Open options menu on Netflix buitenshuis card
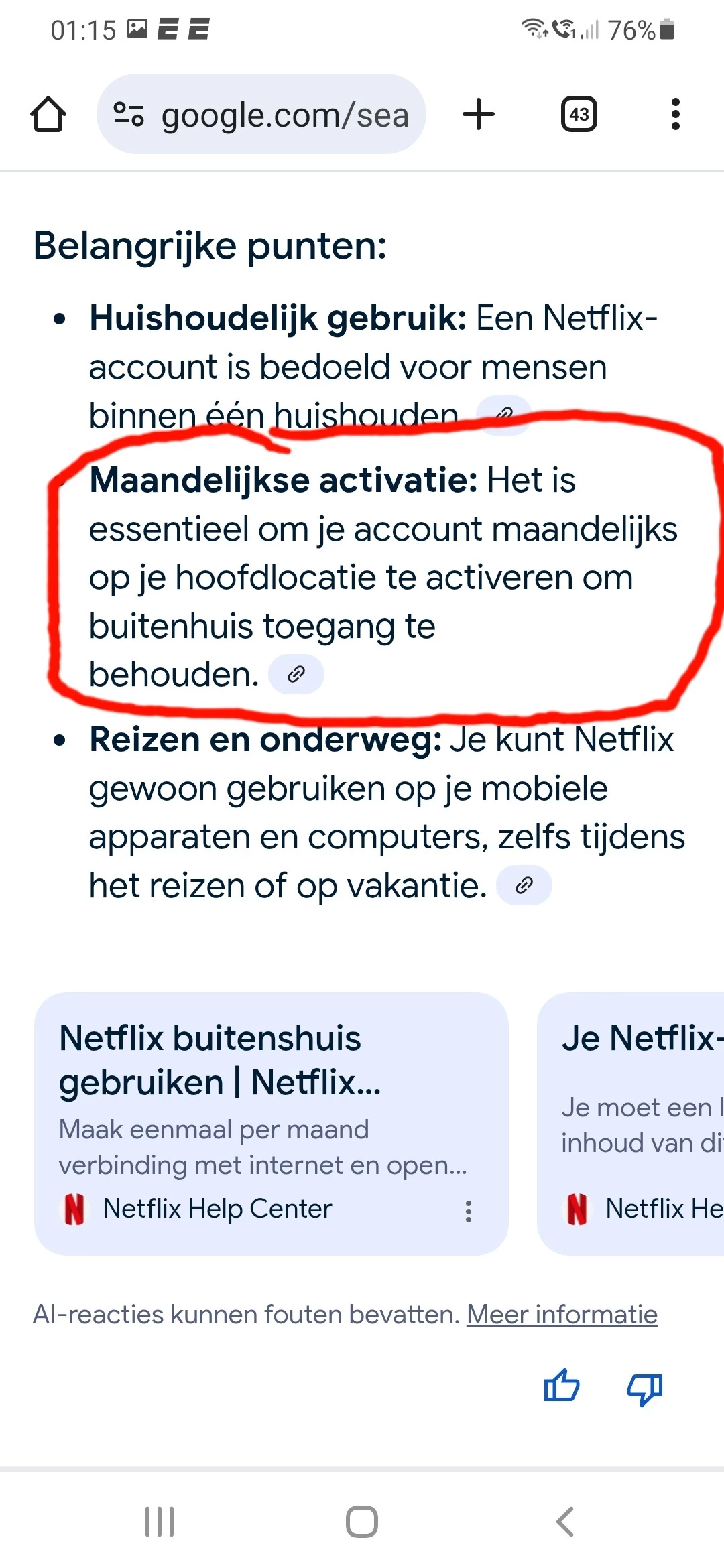This screenshot has height=1568, width=724. coord(469,1211)
